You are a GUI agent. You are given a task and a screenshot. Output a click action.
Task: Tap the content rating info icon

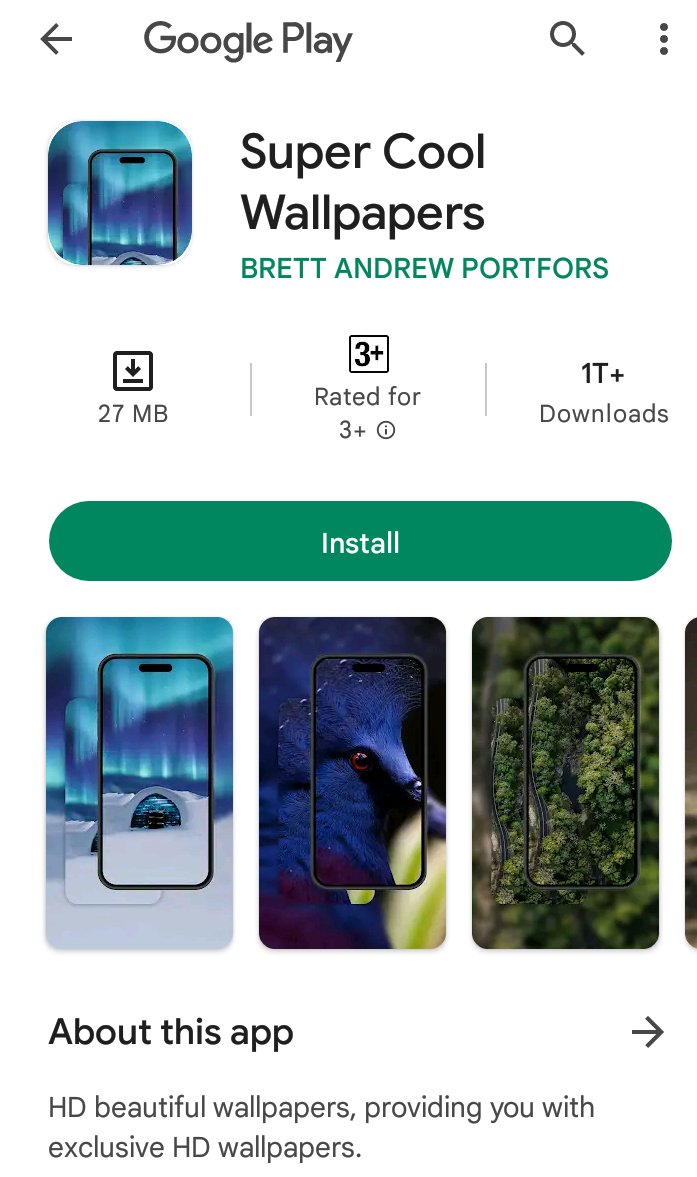386,431
